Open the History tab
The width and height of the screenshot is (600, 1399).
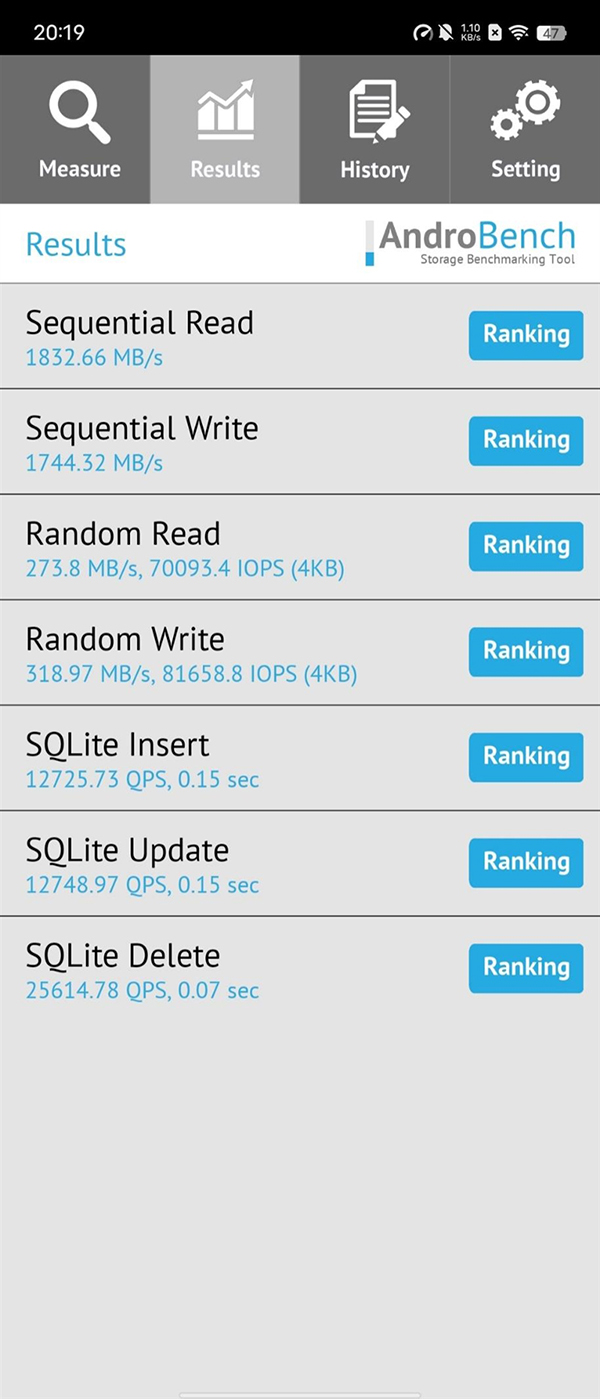coord(375,130)
